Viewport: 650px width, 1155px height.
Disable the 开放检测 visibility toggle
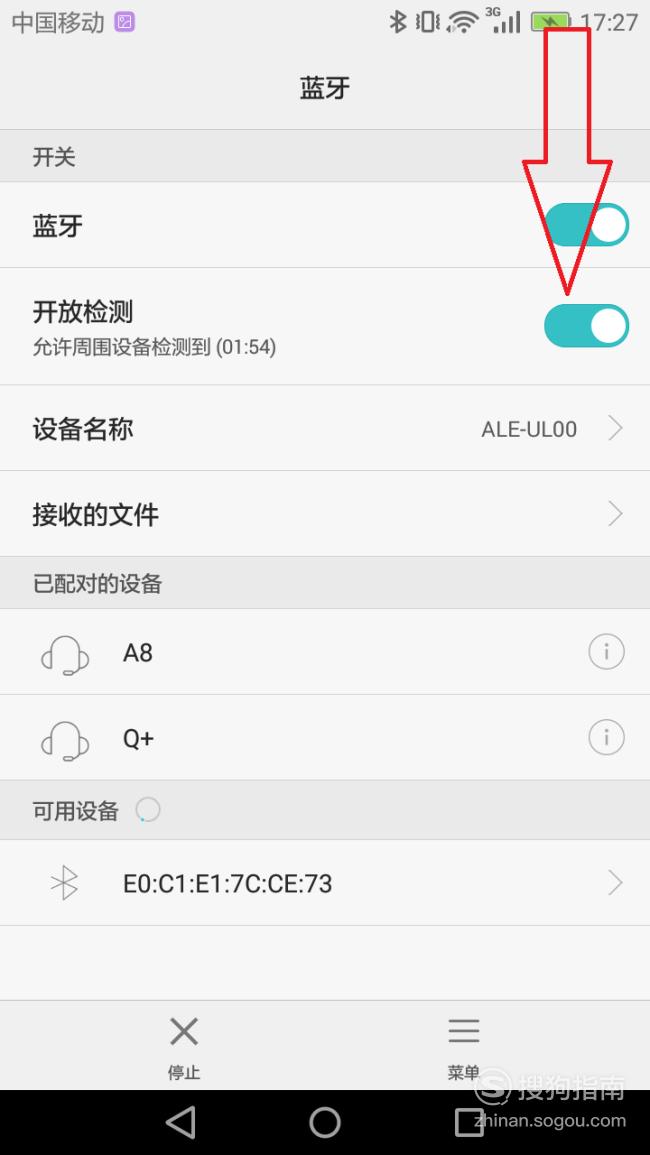click(587, 326)
